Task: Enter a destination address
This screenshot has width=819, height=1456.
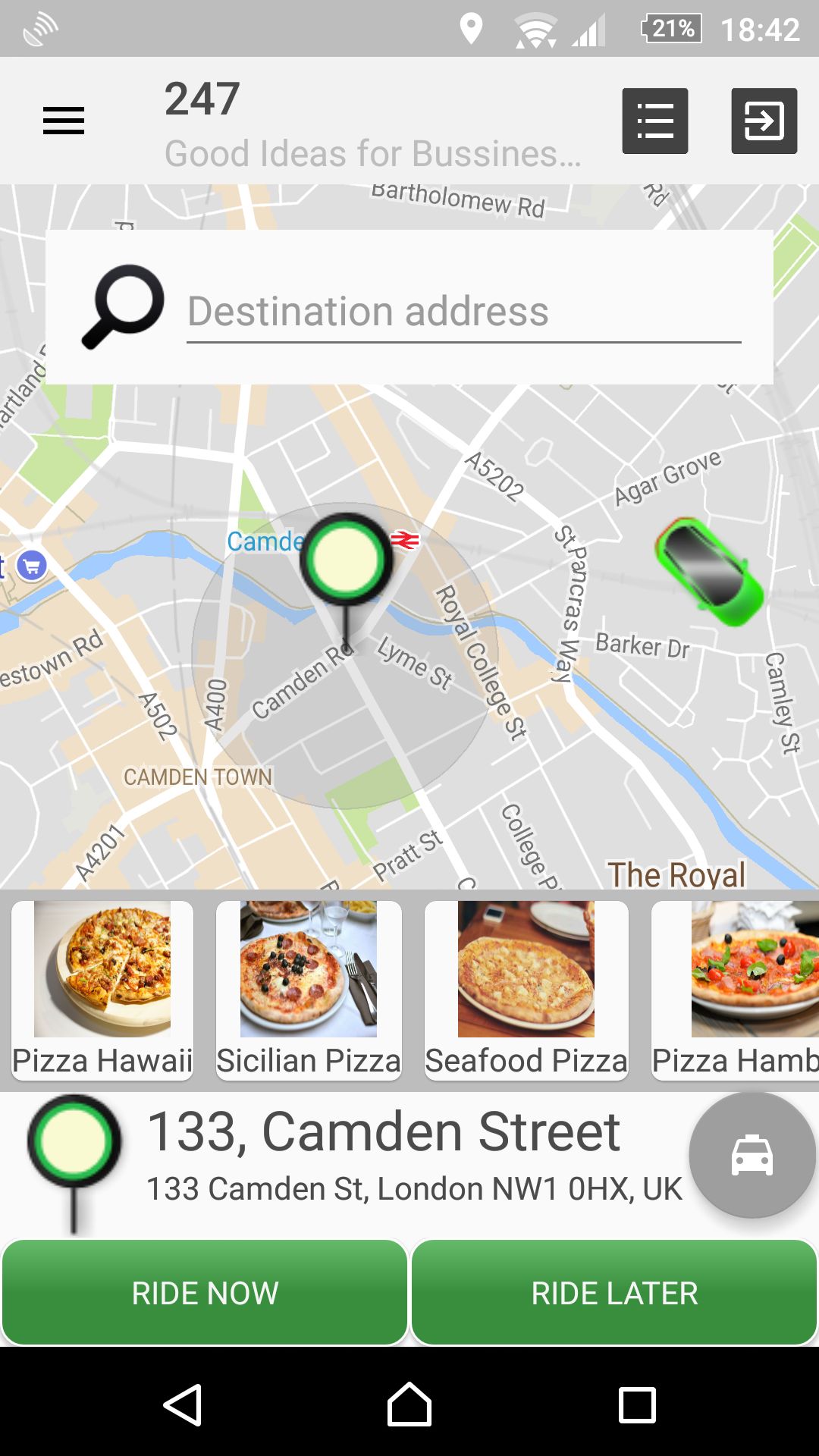Action: tap(463, 312)
